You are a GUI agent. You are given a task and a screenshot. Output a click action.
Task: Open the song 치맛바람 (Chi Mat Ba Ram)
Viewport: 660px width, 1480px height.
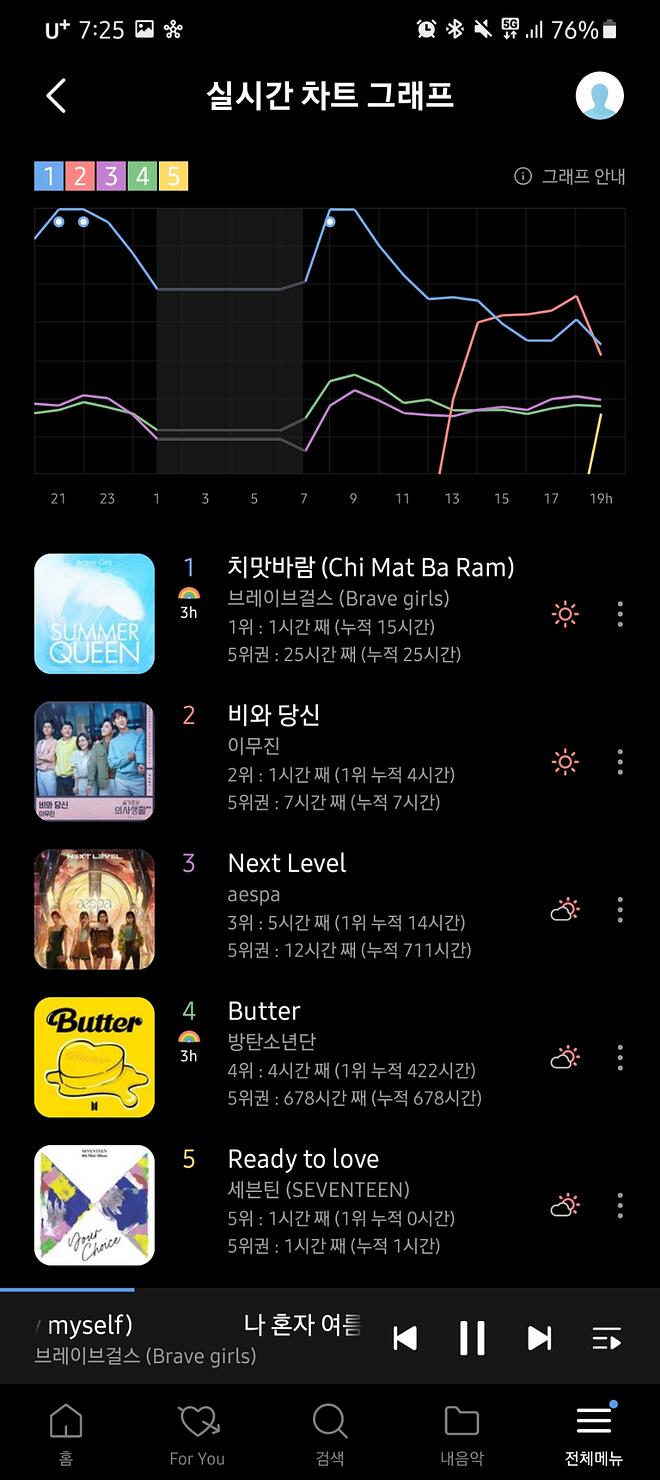click(x=370, y=568)
